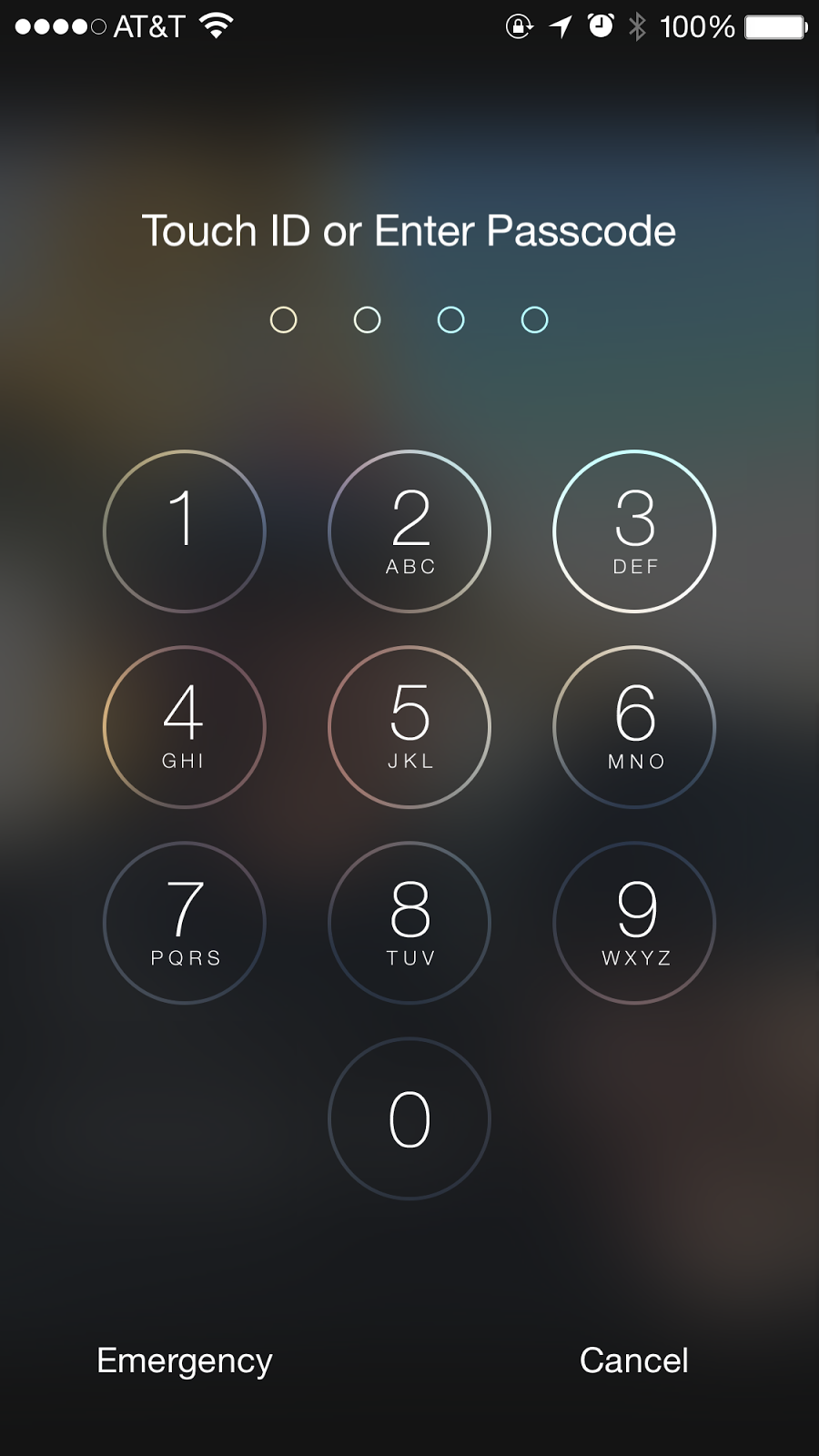
Task: Enter digit 4 (GHI) on the keypad
Action: pyautogui.click(x=185, y=727)
